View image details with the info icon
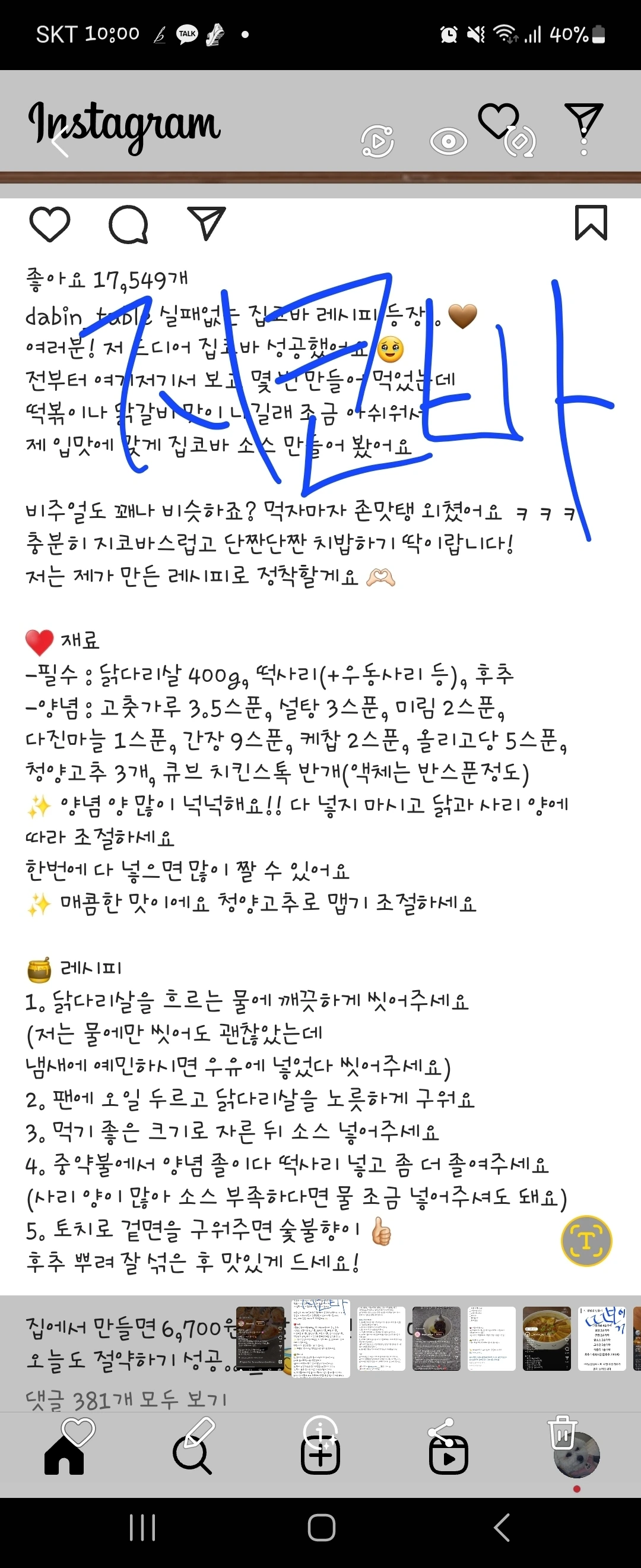This screenshot has height=1568, width=641. pyautogui.click(x=320, y=1431)
